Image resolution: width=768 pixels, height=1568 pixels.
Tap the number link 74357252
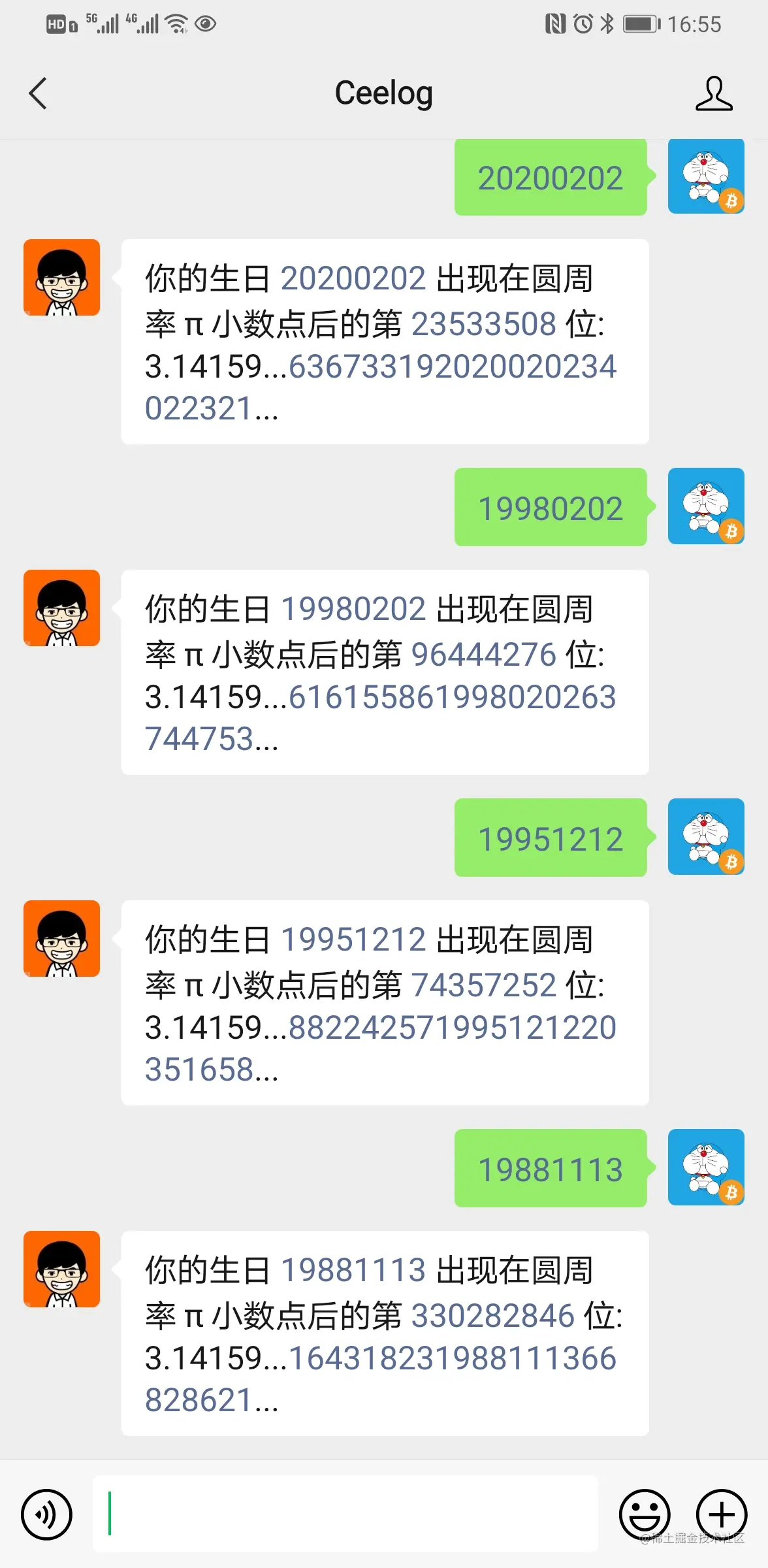click(x=483, y=985)
